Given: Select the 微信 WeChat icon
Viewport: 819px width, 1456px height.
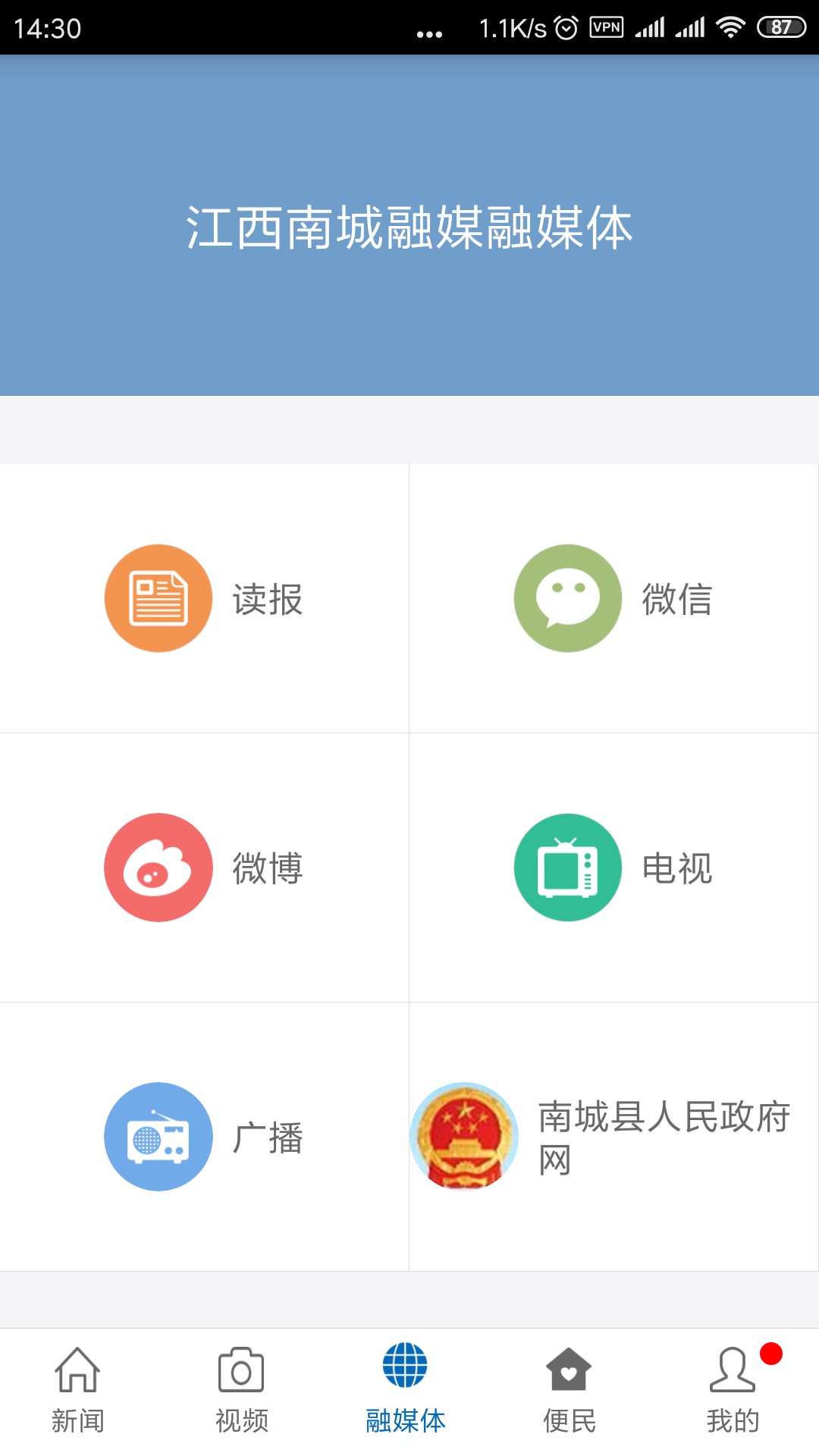Looking at the screenshot, I should coord(566,598).
